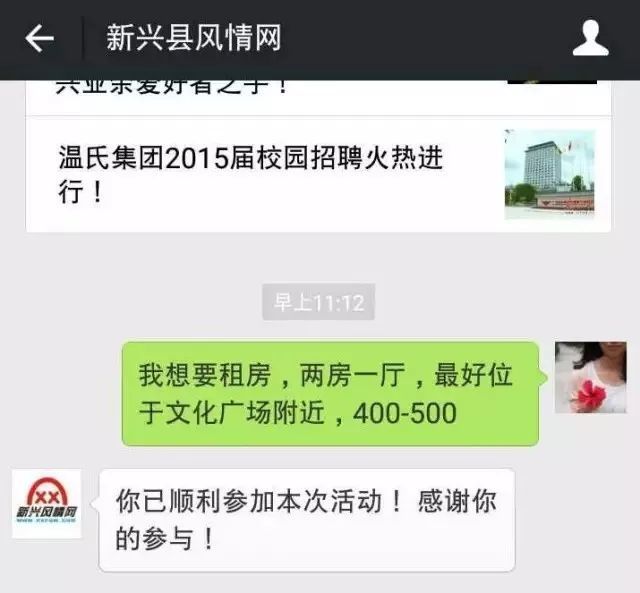Open the account profile icon

(x=590, y=39)
